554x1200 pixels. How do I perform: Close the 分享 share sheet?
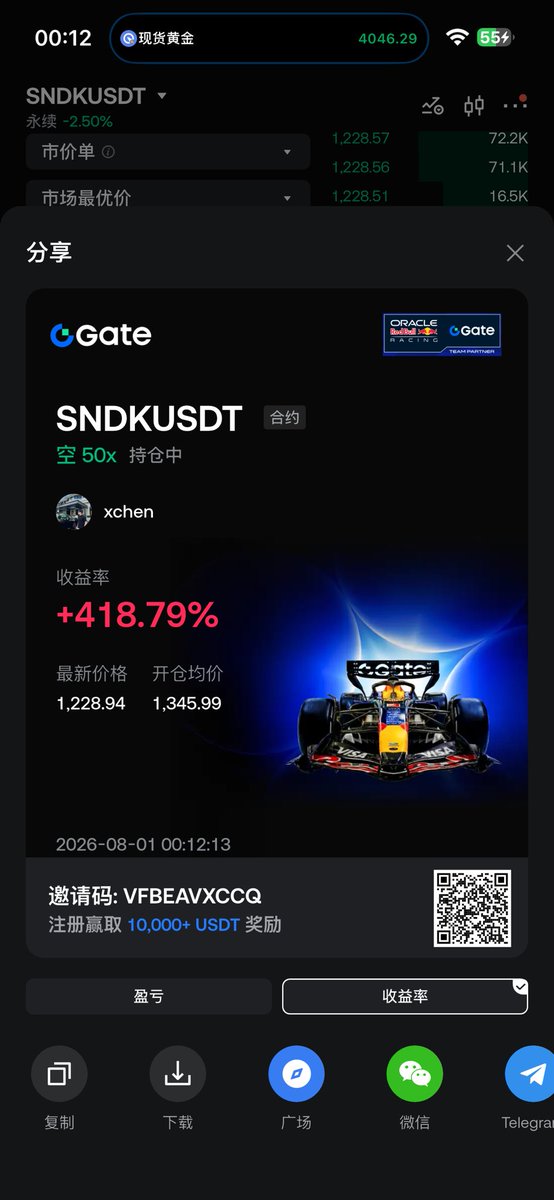point(515,253)
